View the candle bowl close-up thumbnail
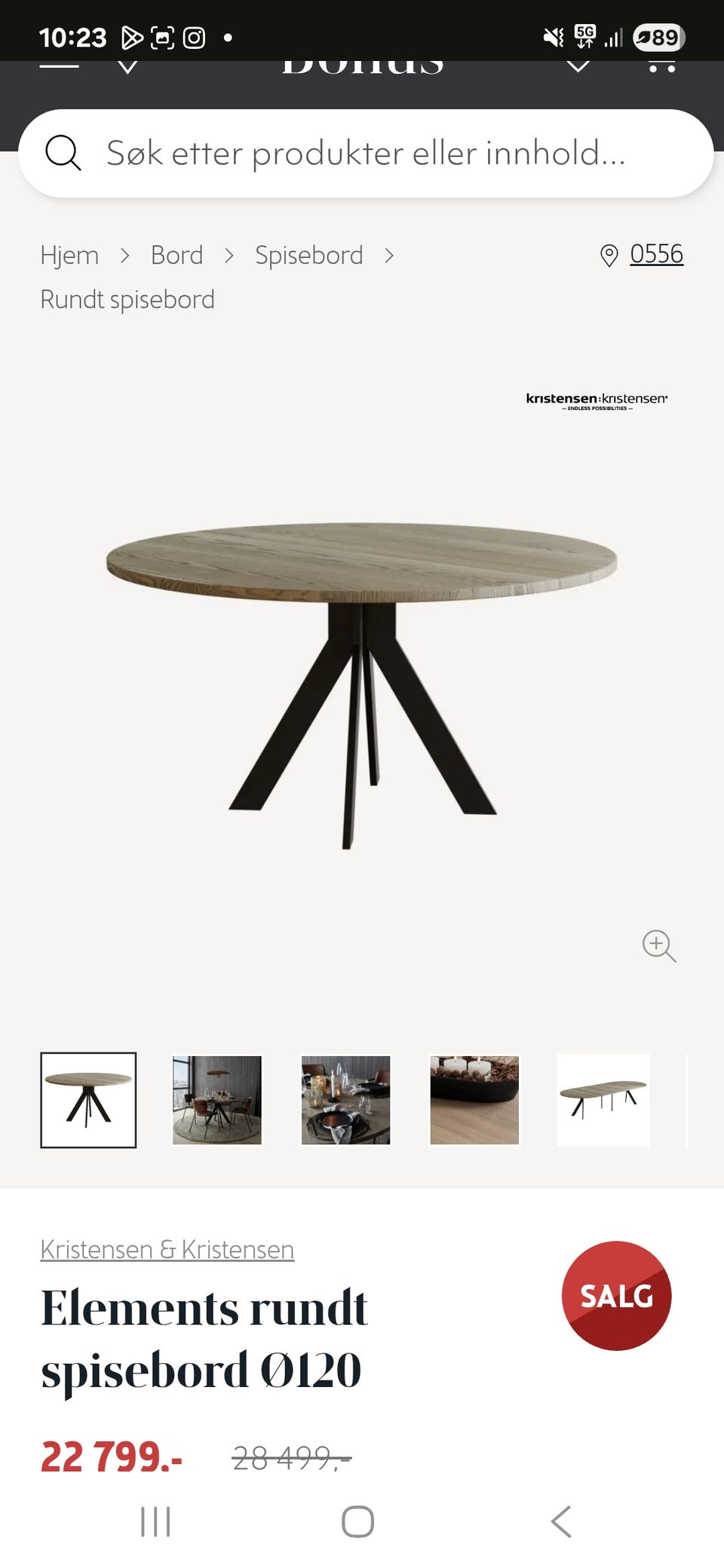724x1568 pixels. (474, 1100)
